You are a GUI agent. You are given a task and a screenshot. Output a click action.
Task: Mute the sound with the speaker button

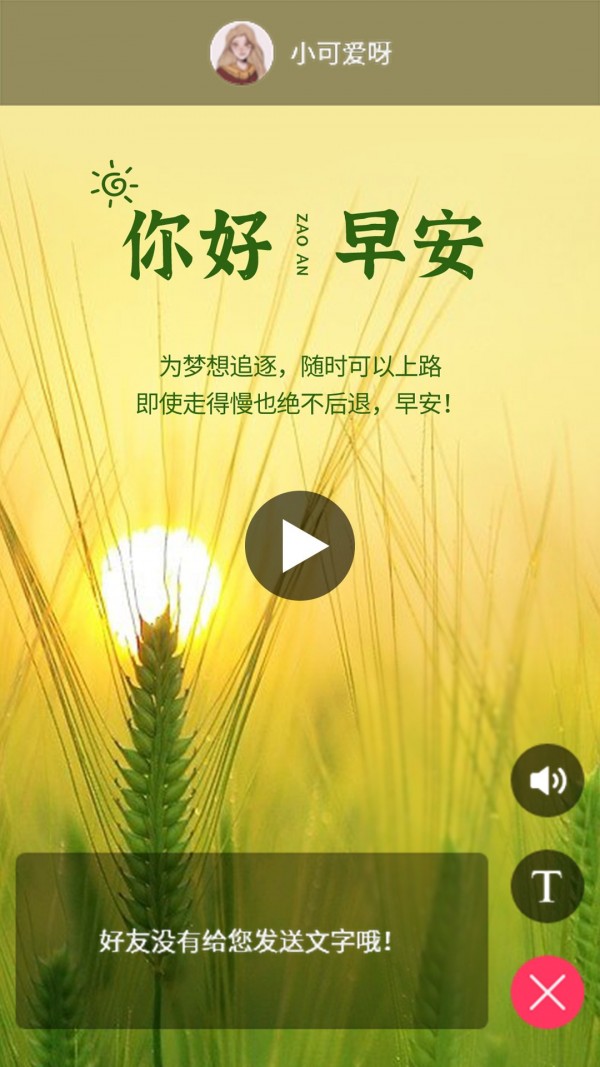(547, 780)
